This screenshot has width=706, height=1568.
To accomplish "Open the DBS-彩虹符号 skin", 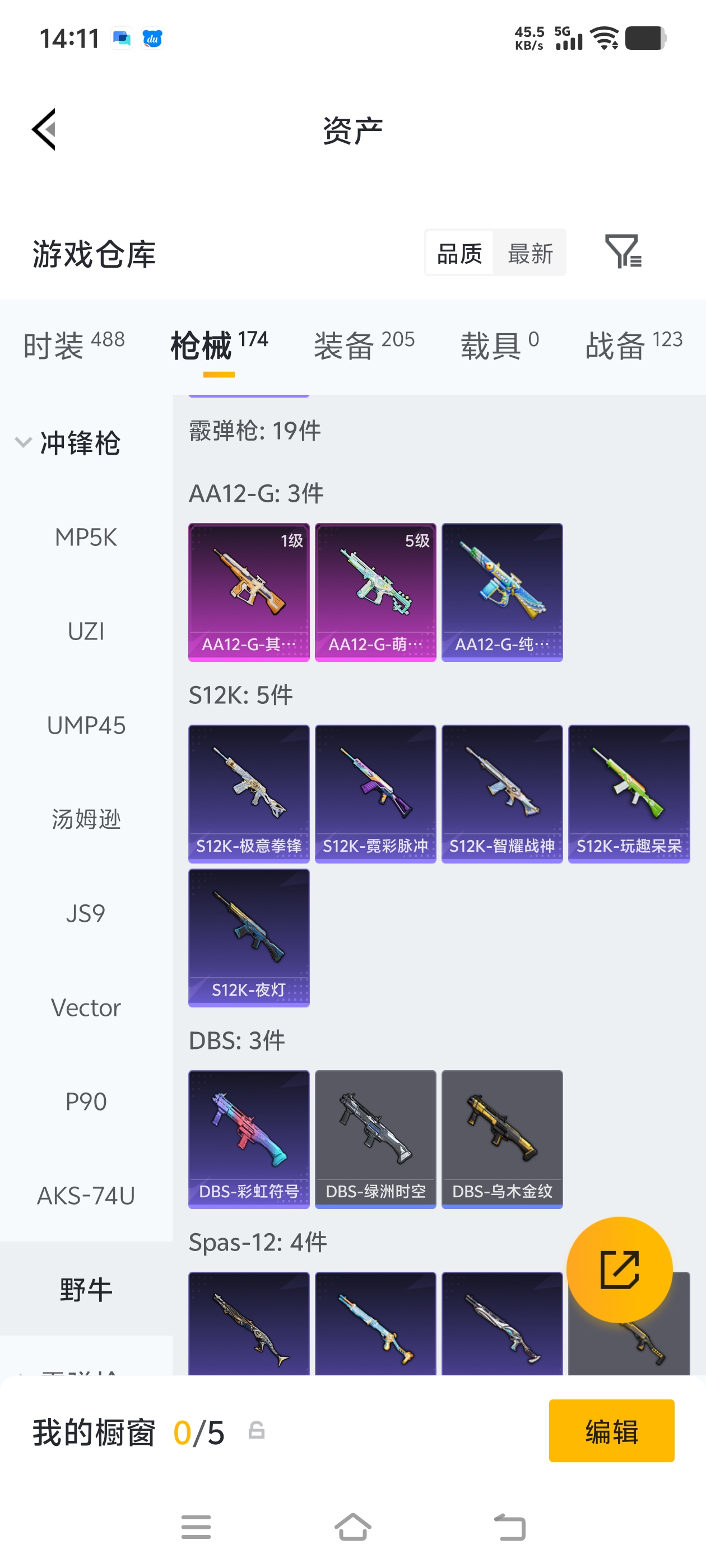I will 249,1140.
